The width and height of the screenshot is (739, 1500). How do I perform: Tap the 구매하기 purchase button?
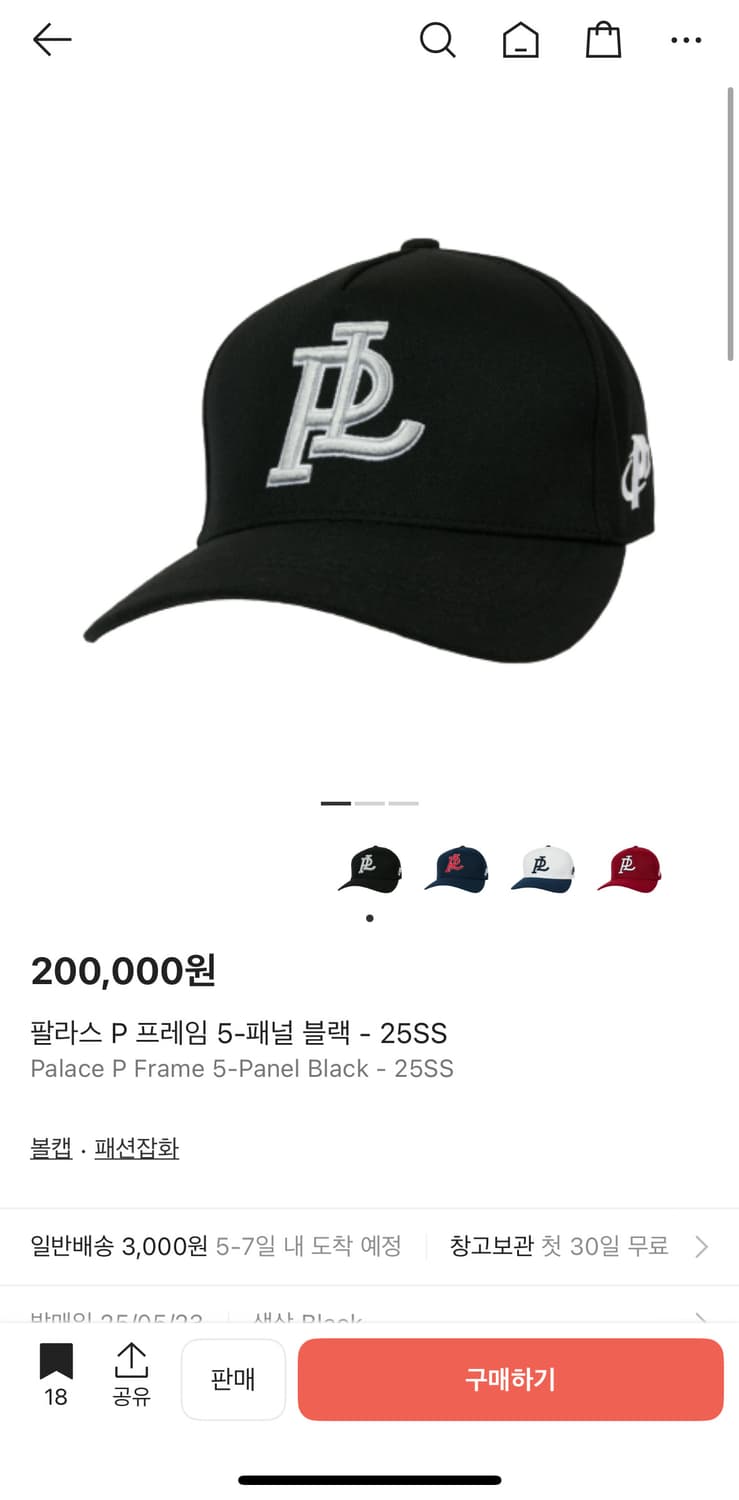510,1379
